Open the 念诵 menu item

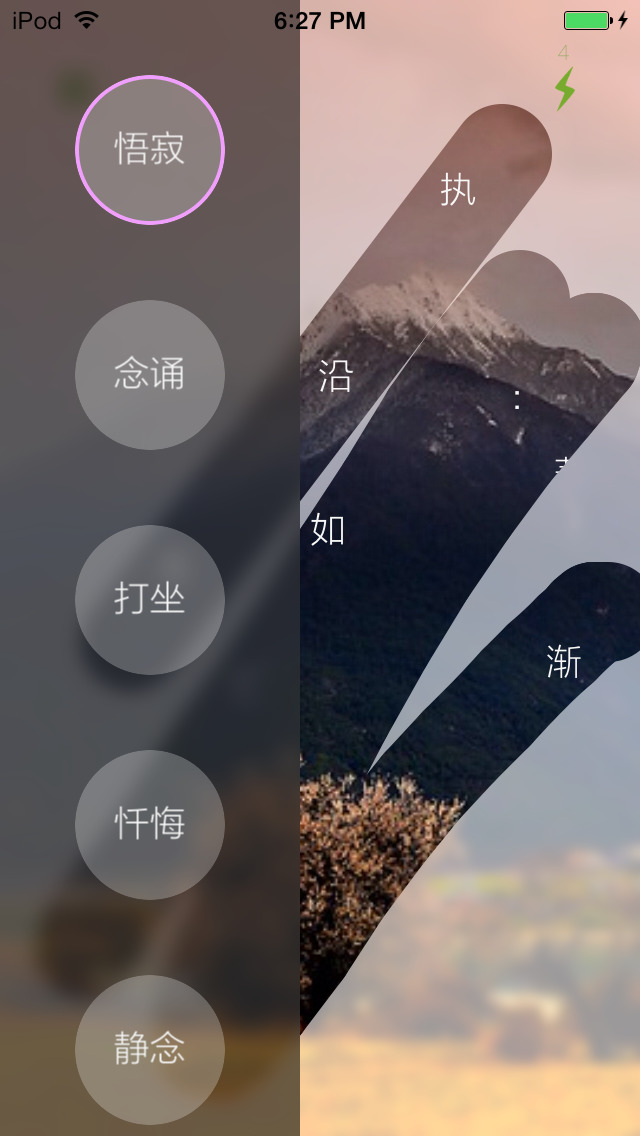(150, 375)
